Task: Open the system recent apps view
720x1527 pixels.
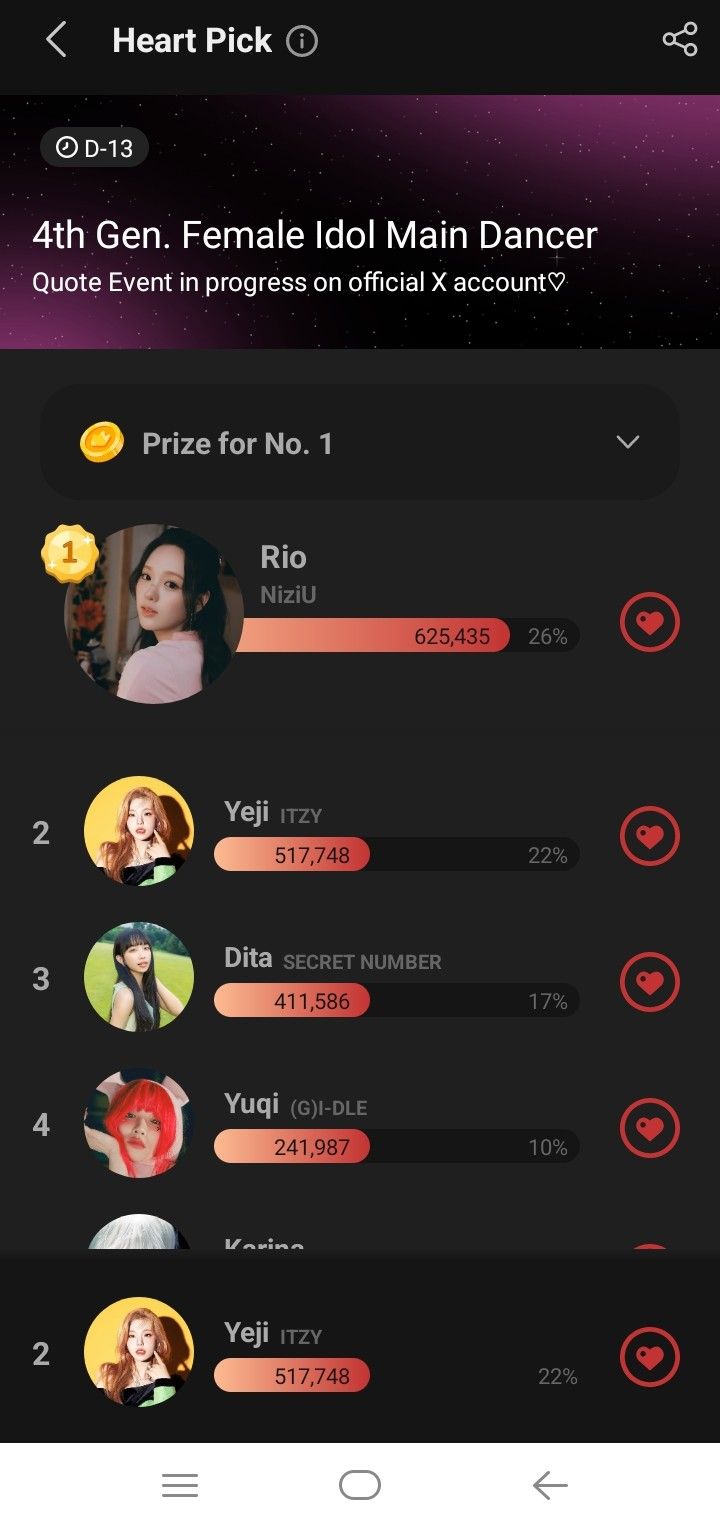Action: 180,1486
